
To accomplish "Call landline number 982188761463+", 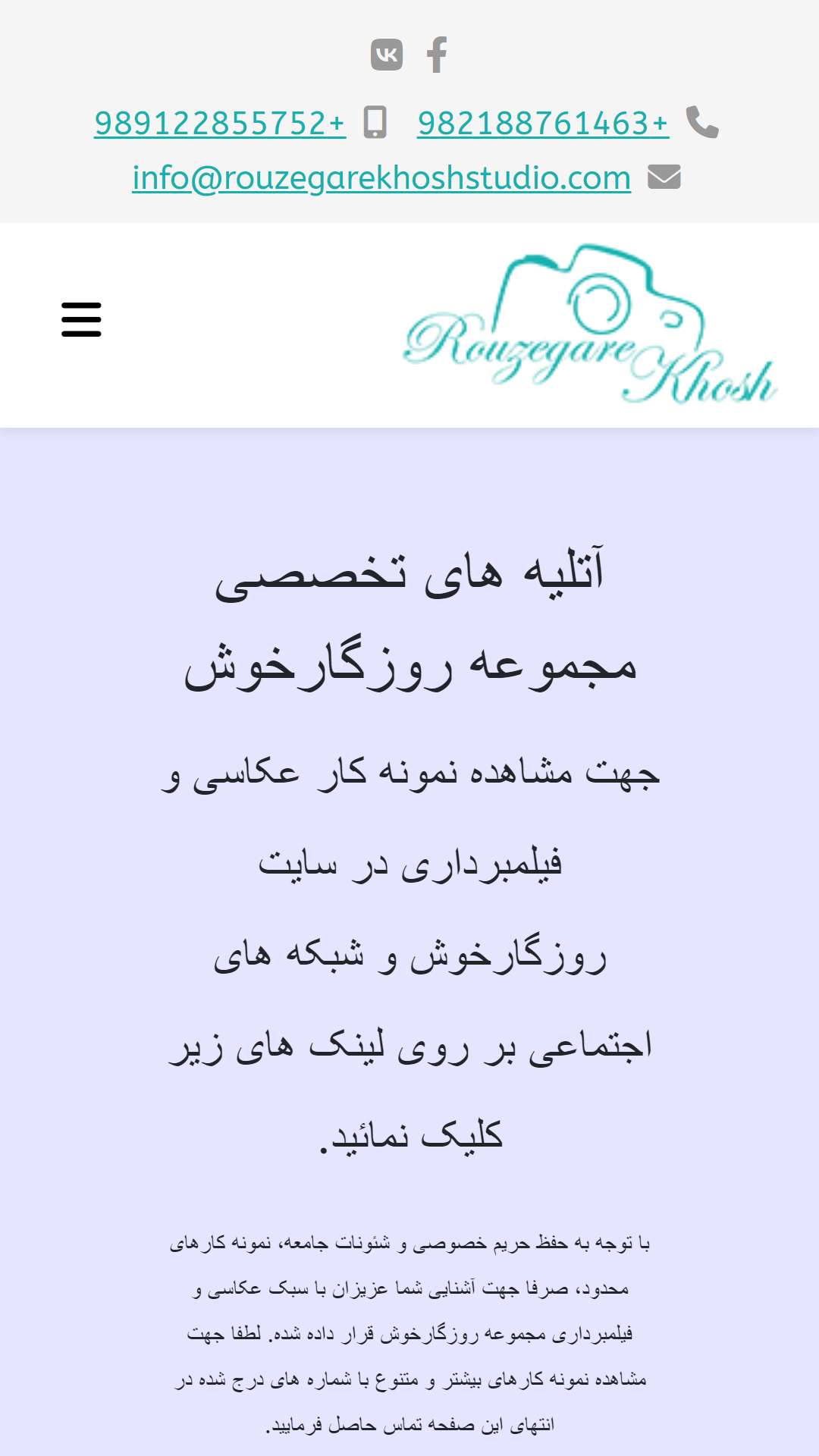I will click(x=543, y=123).
